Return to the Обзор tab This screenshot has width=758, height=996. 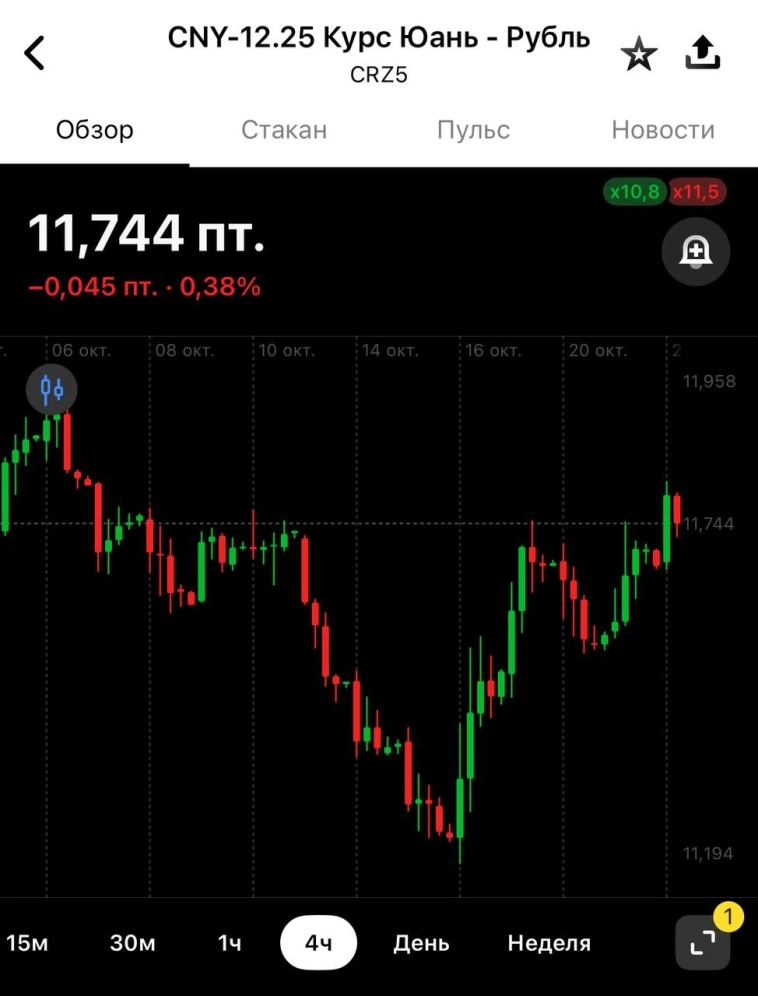coord(95,129)
